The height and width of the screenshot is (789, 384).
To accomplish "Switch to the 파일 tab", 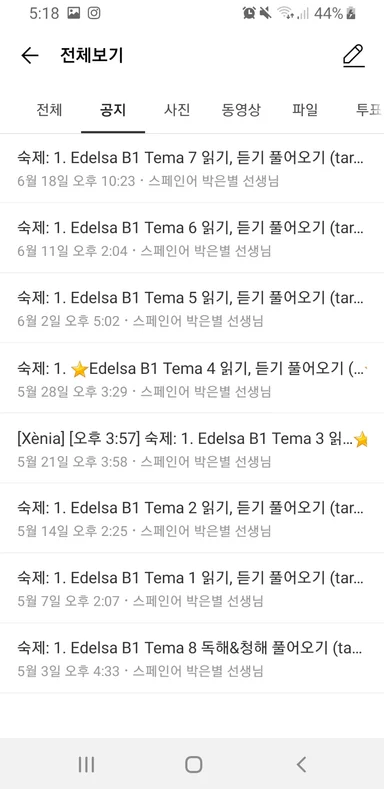I will (305, 110).
